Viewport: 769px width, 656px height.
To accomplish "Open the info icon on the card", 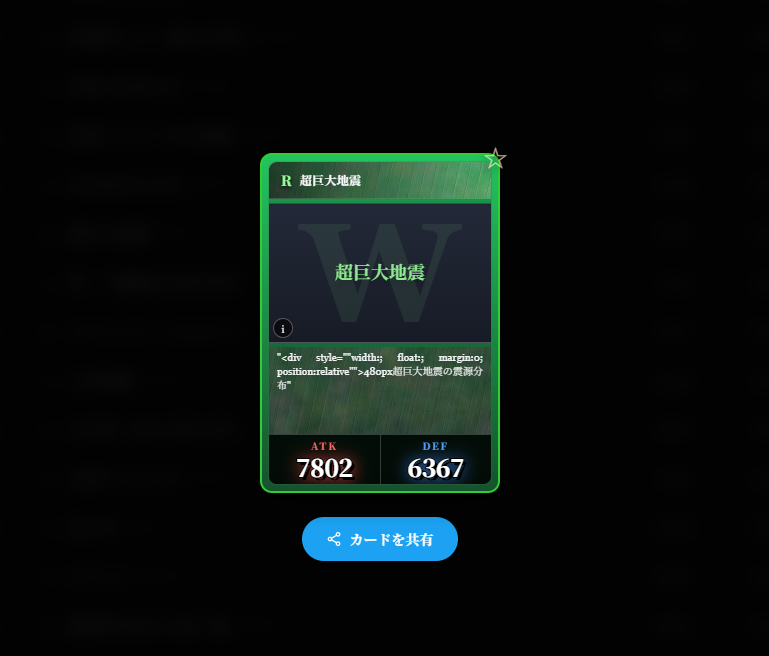I will (x=283, y=328).
